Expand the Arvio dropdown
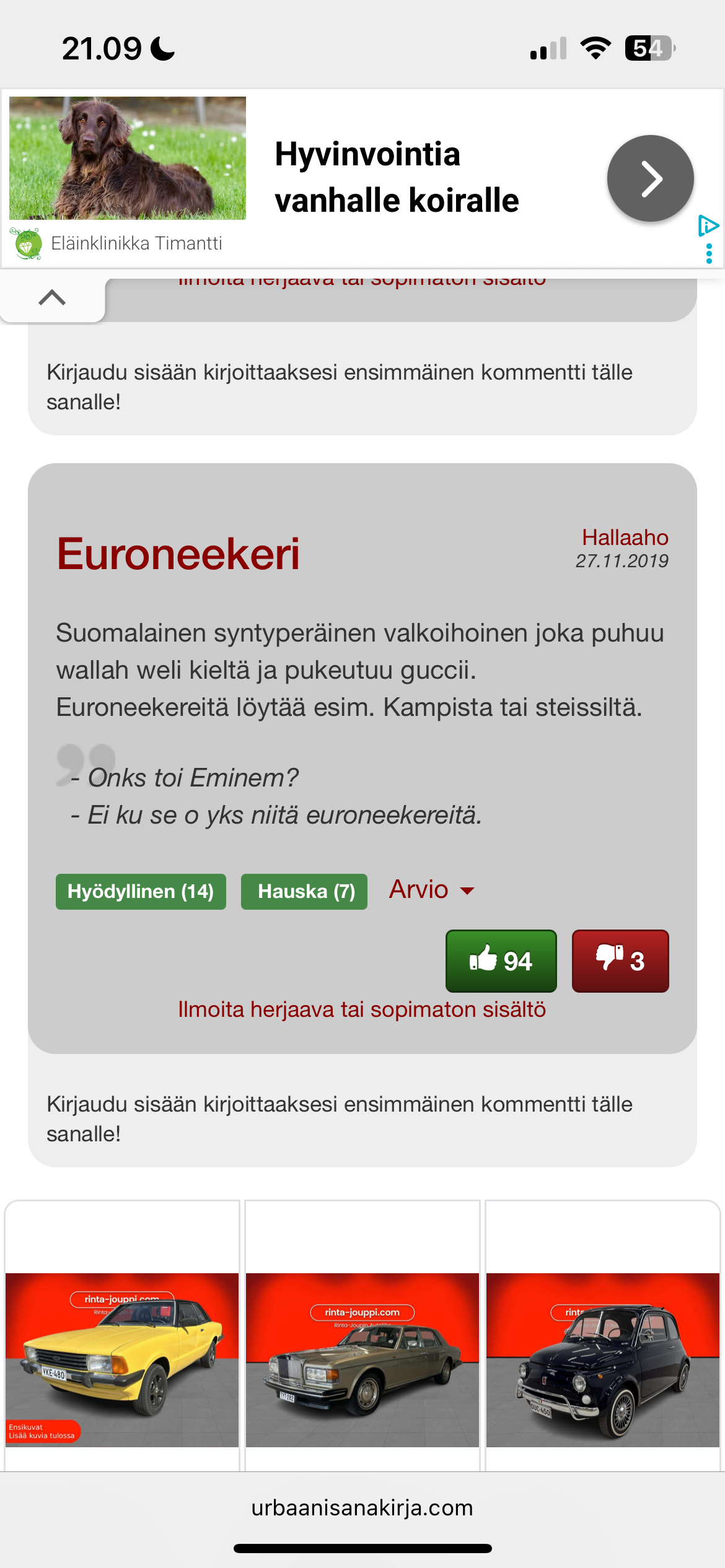This screenshot has width=725, height=1568. point(432,890)
